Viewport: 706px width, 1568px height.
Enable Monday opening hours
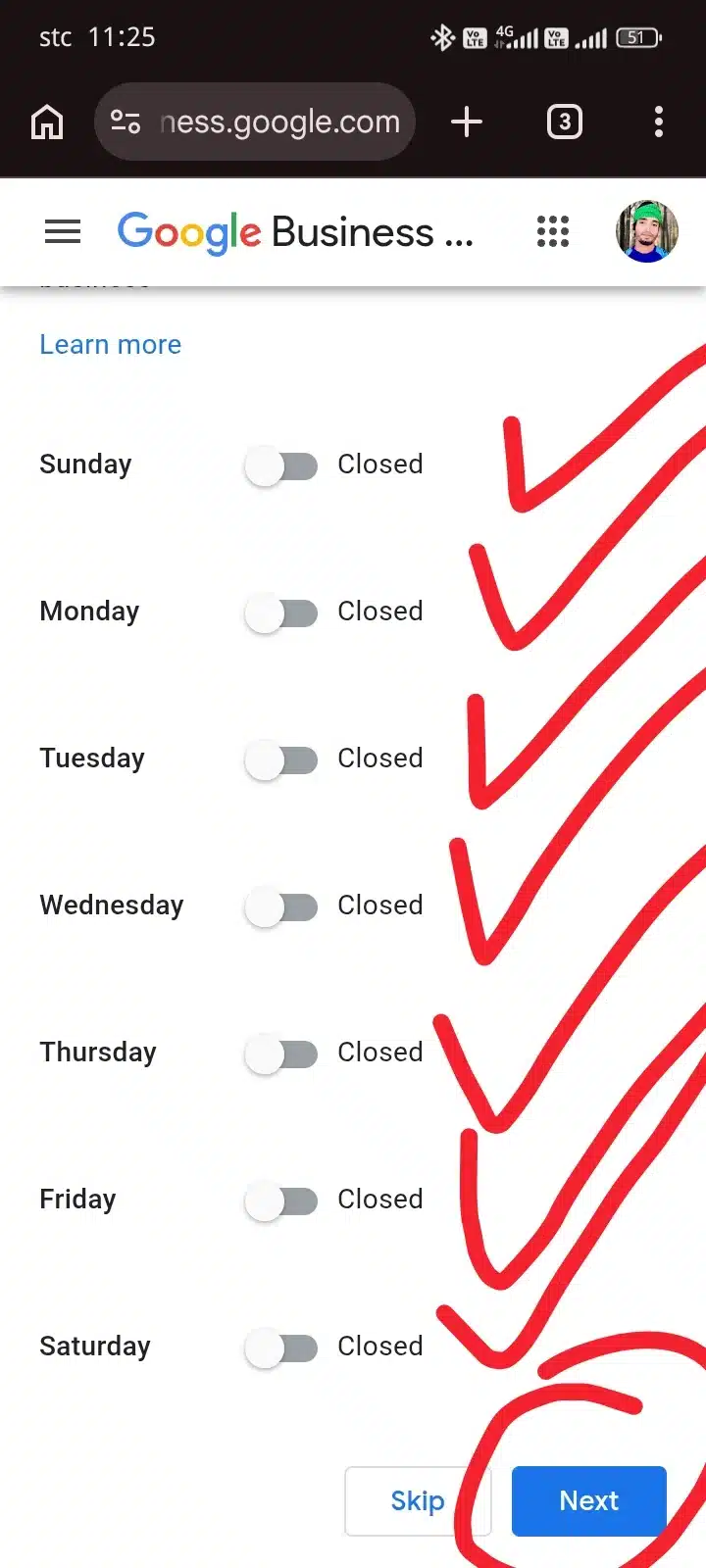(x=281, y=613)
